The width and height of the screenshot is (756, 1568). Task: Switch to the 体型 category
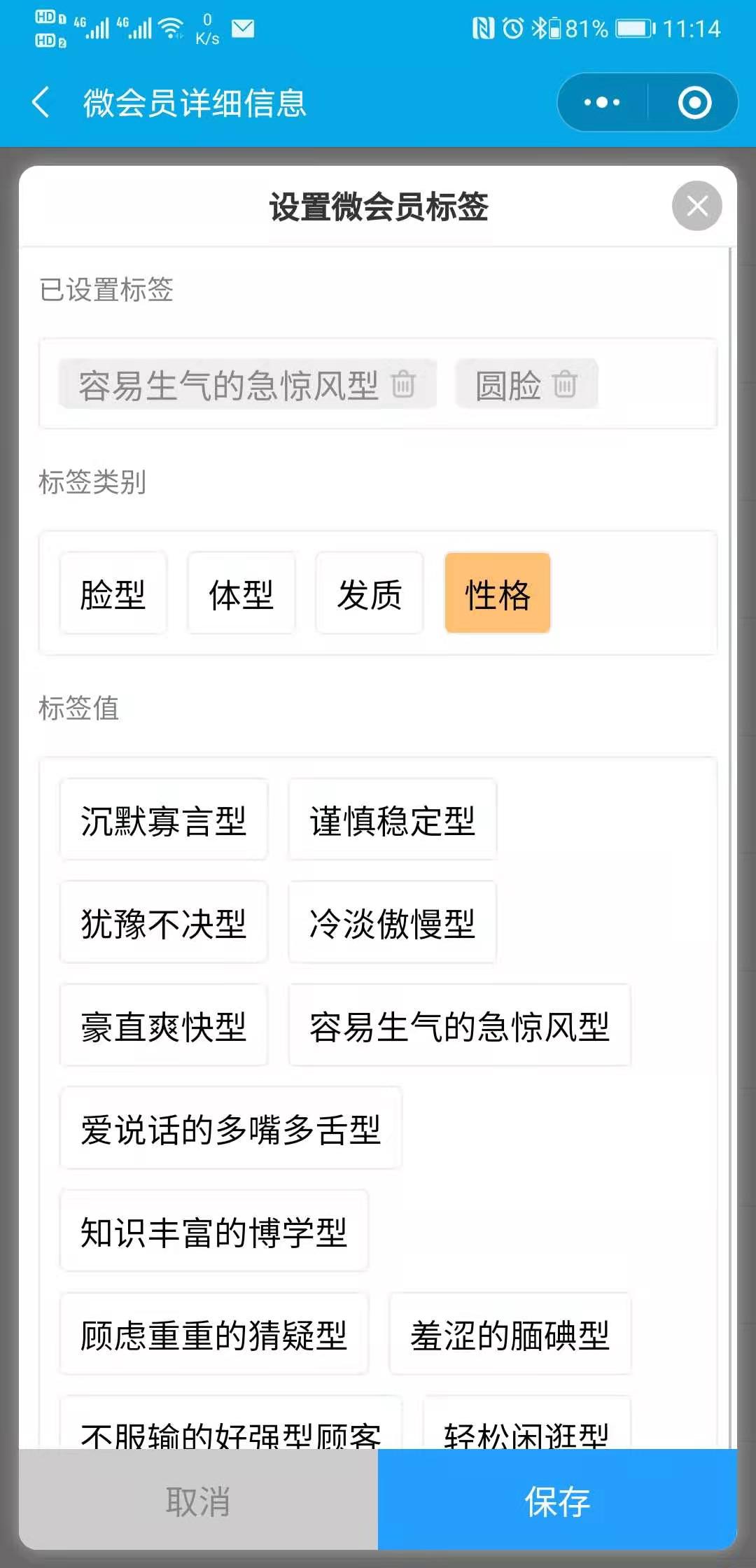pyautogui.click(x=241, y=594)
